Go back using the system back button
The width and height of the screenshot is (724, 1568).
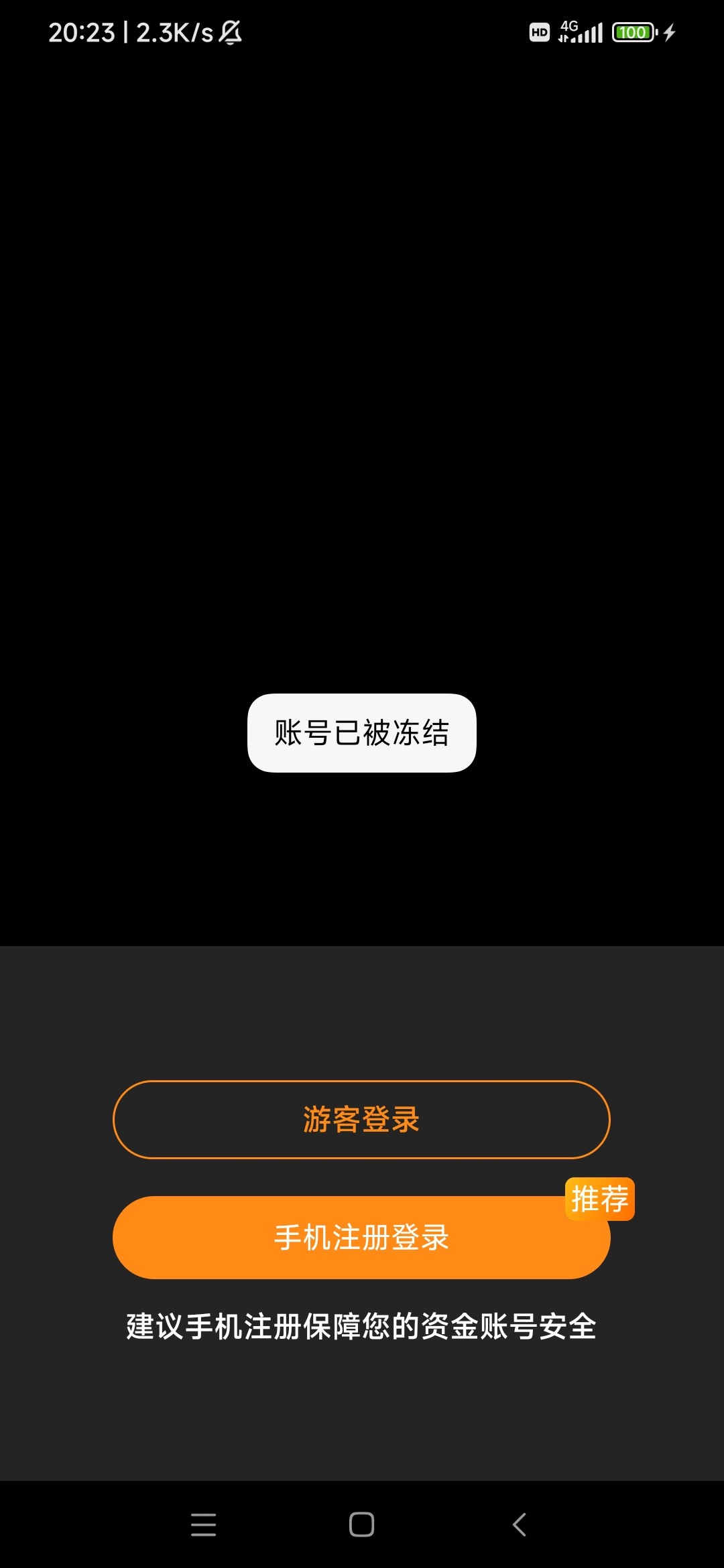(520, 1524)
